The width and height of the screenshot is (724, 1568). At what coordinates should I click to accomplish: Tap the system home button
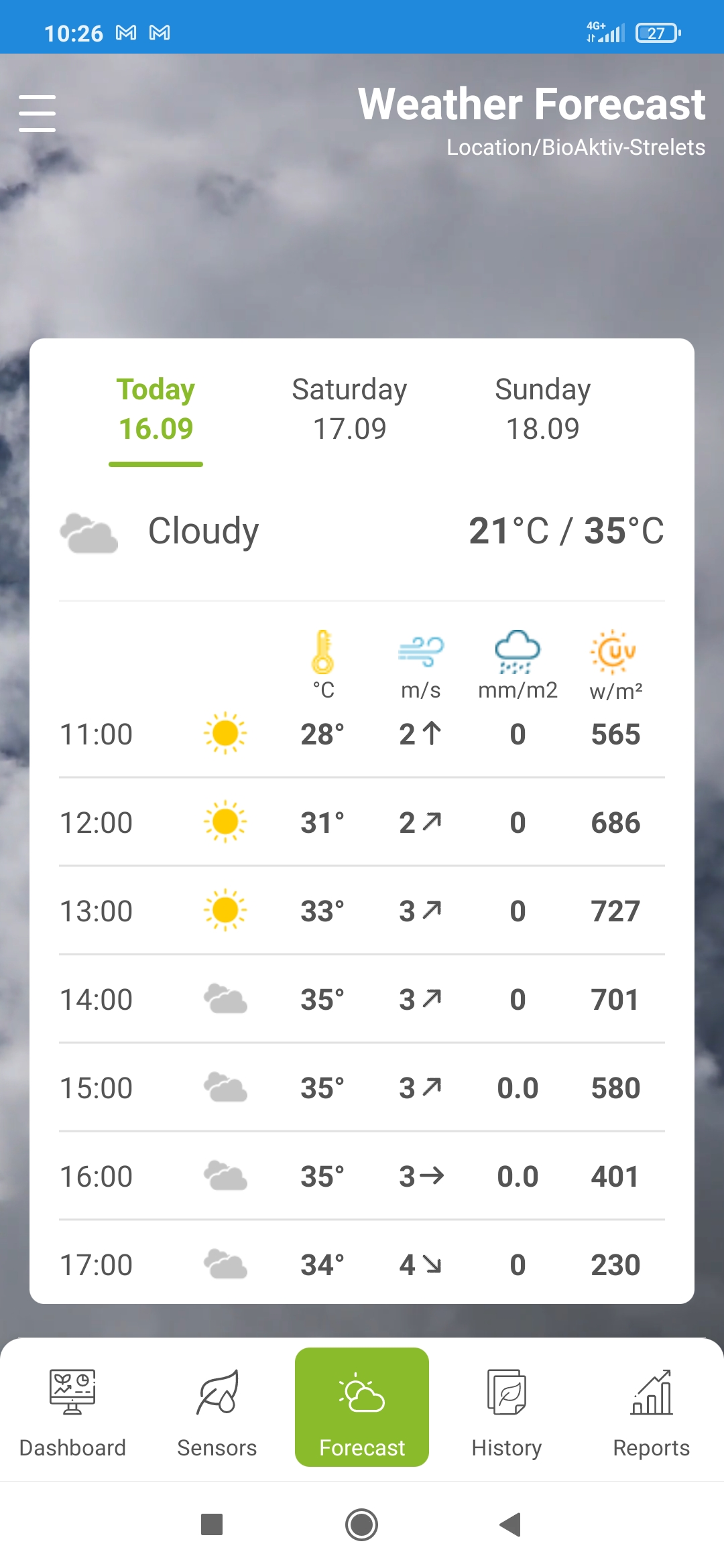click(362, 1524)
